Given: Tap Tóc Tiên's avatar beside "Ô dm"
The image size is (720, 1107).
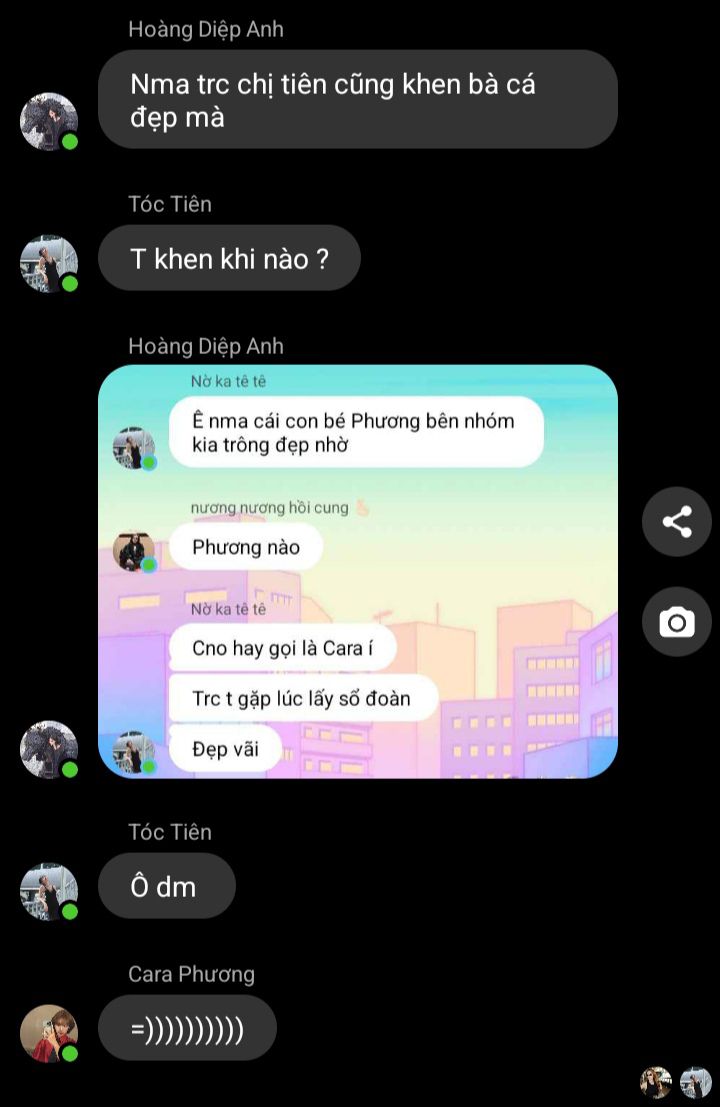Looking at the screenshot, I should 49,891.
